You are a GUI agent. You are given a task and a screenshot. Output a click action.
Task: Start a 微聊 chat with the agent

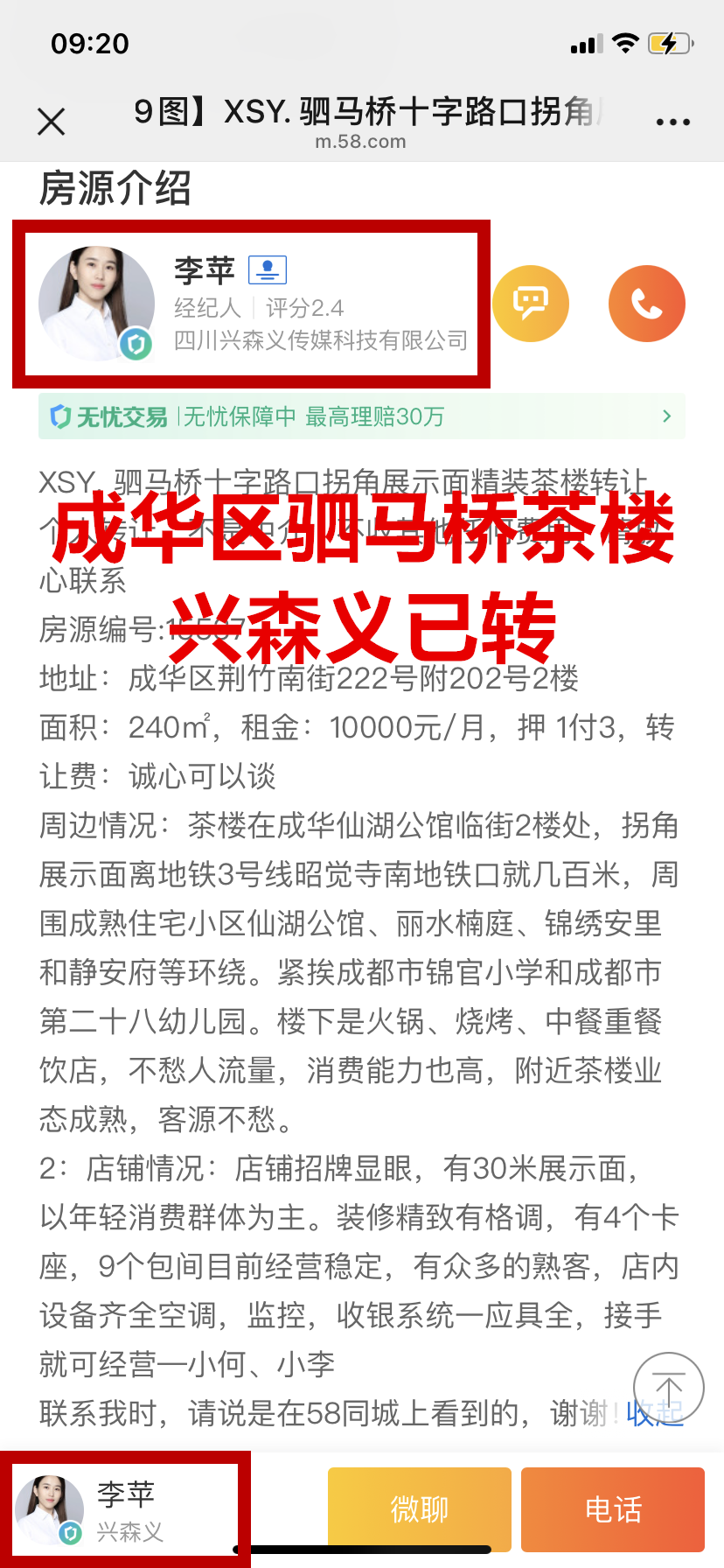pyautogui.click(x=419, y=1509)
